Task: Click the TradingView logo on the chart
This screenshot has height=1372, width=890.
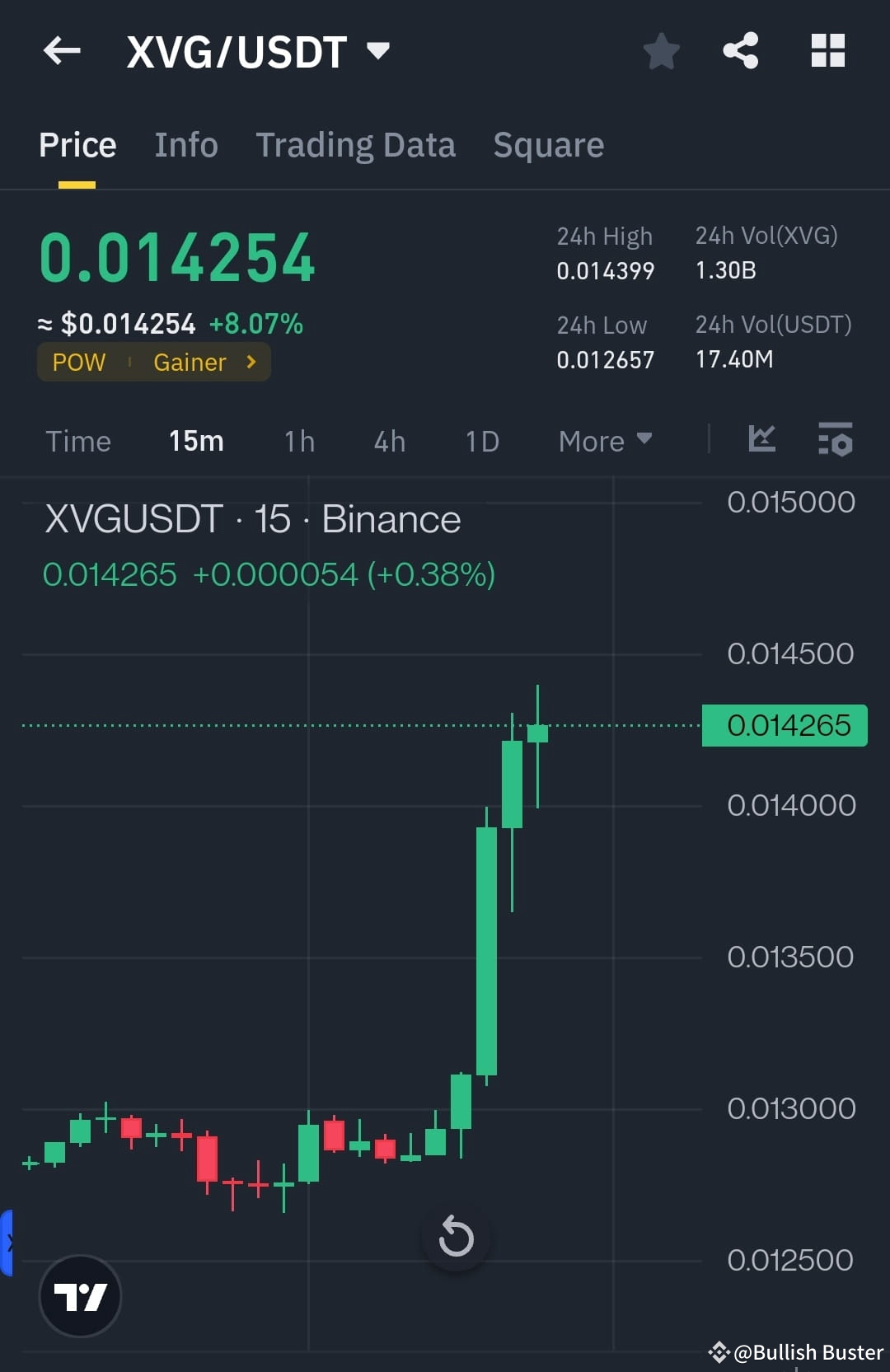Action: coord(80,1295)
